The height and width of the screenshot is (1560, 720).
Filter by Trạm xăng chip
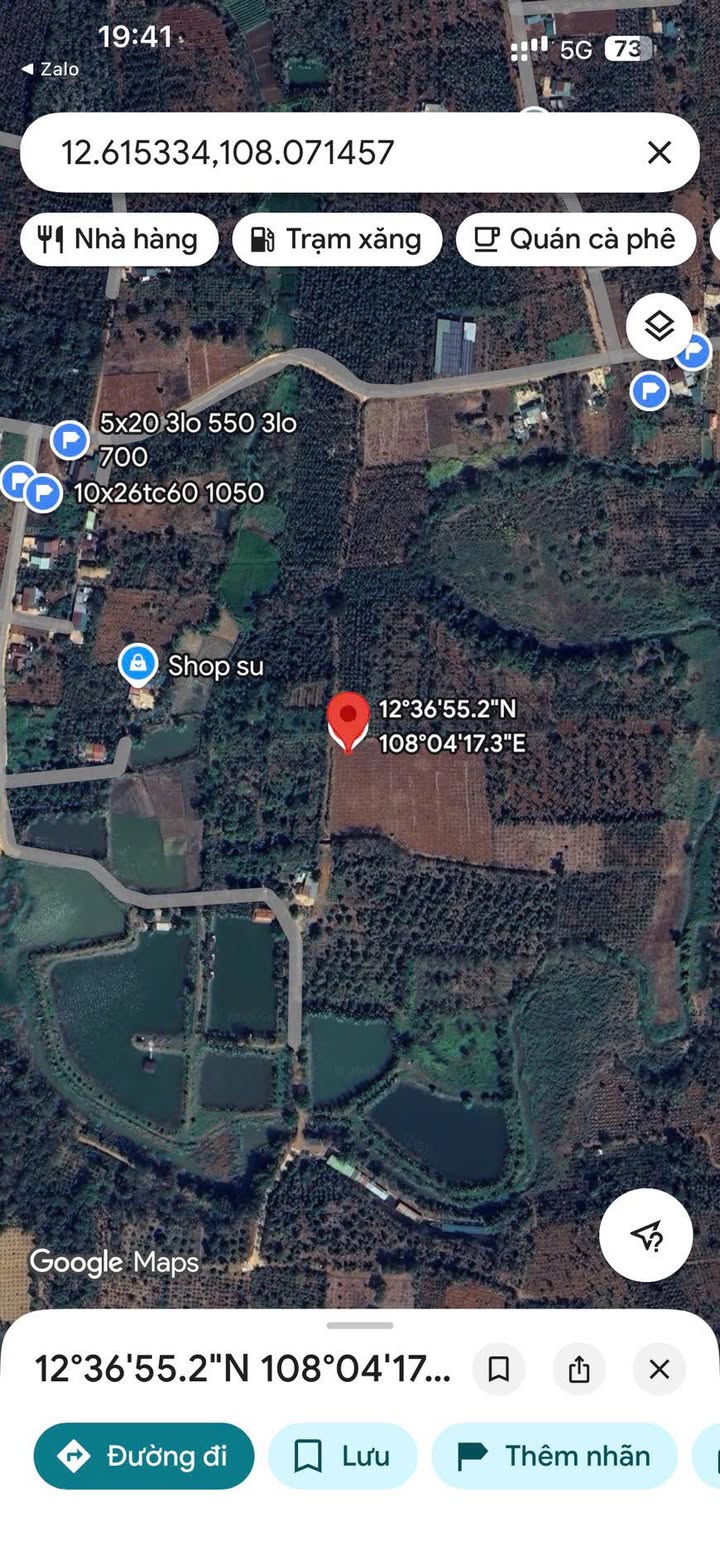click(338, 240)
